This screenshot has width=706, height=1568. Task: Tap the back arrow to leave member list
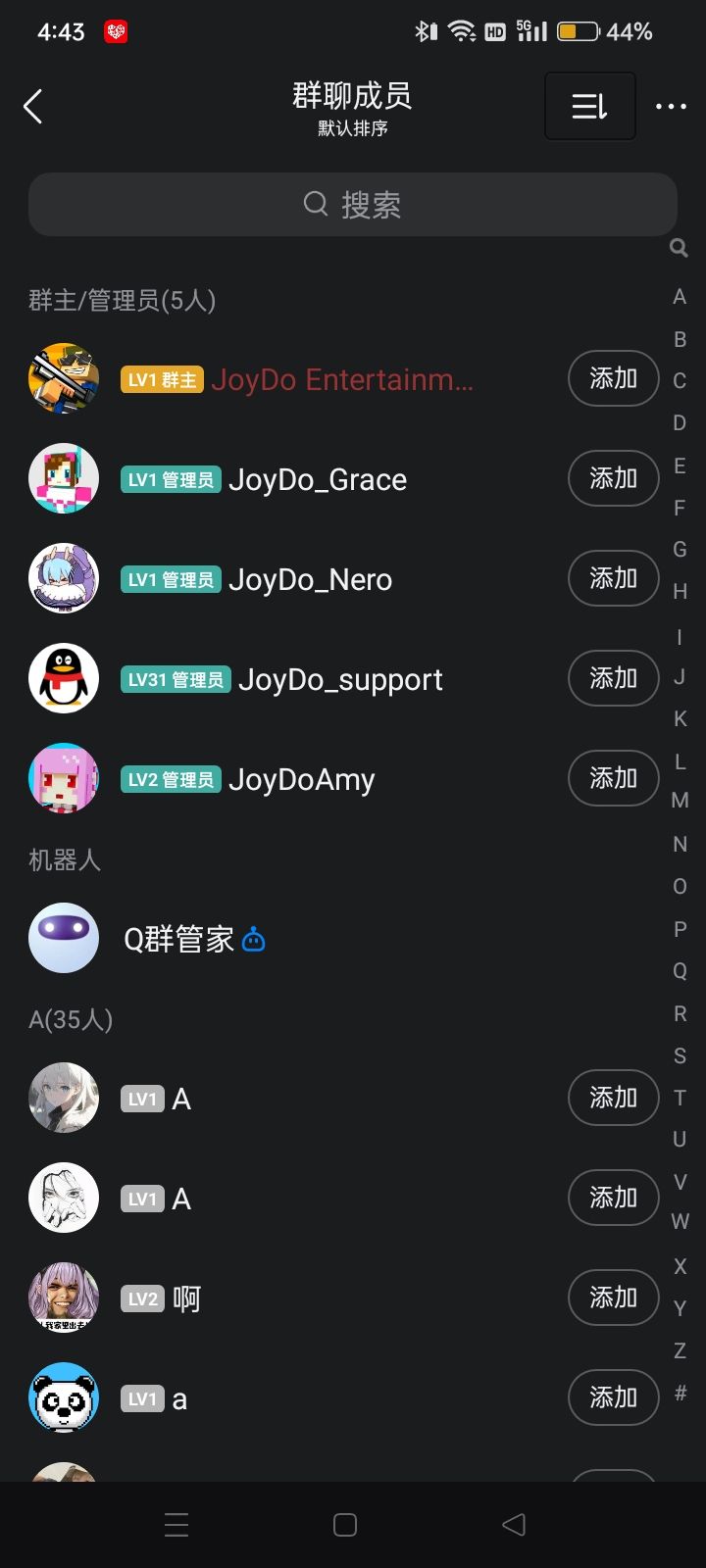click(32, 106)
